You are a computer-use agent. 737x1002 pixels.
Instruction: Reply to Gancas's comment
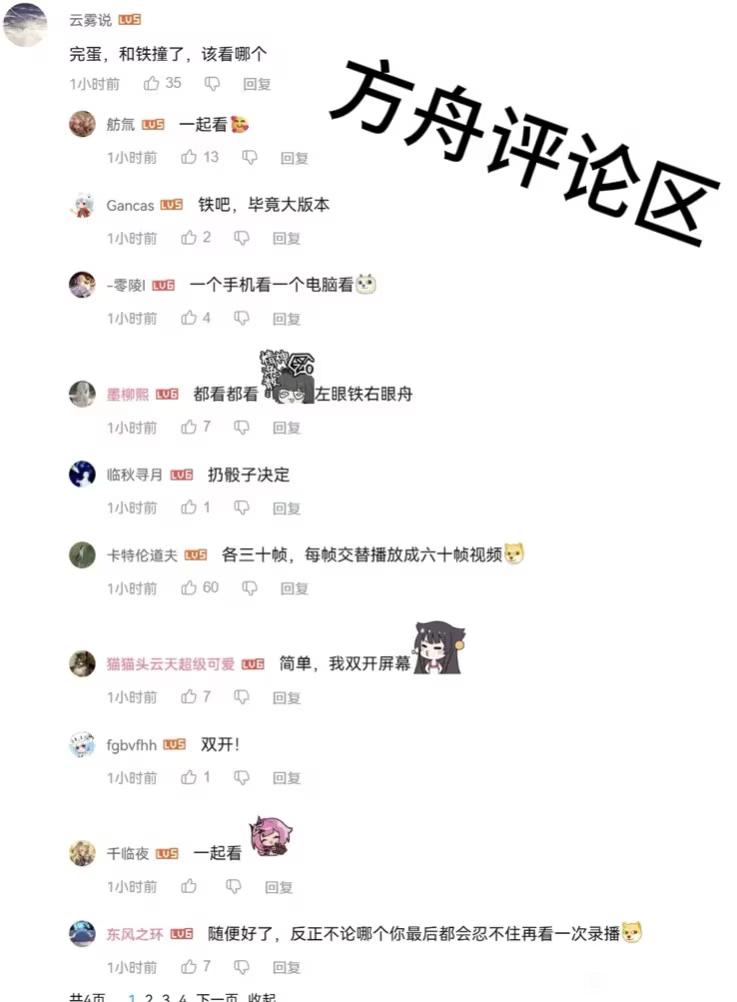(286, 238)
